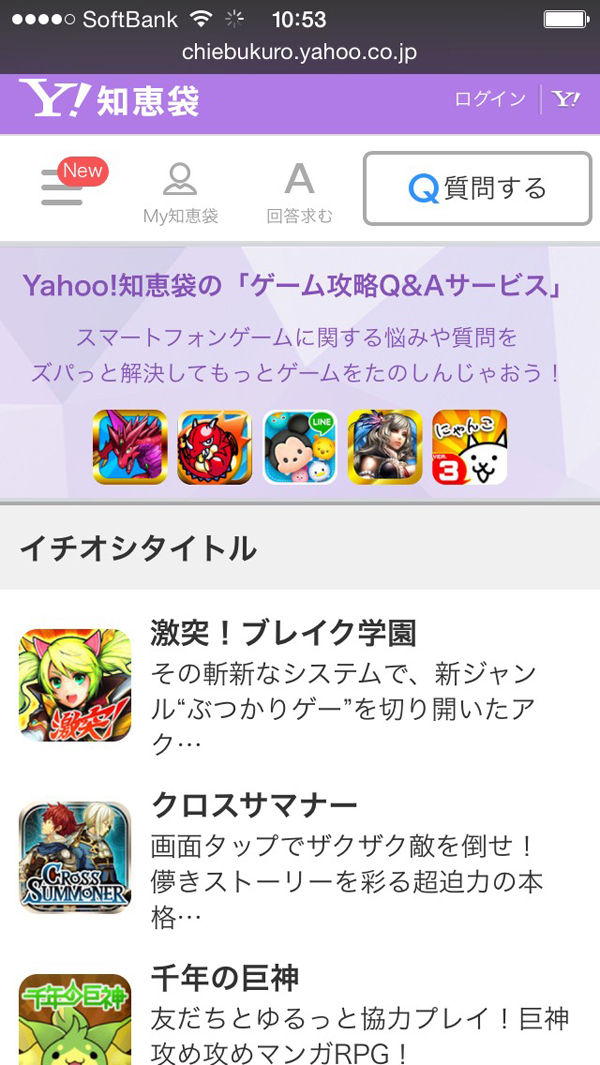Open the armored woman game icon
This screenshot has width=600, height=1065.
(x=385, y=447)
